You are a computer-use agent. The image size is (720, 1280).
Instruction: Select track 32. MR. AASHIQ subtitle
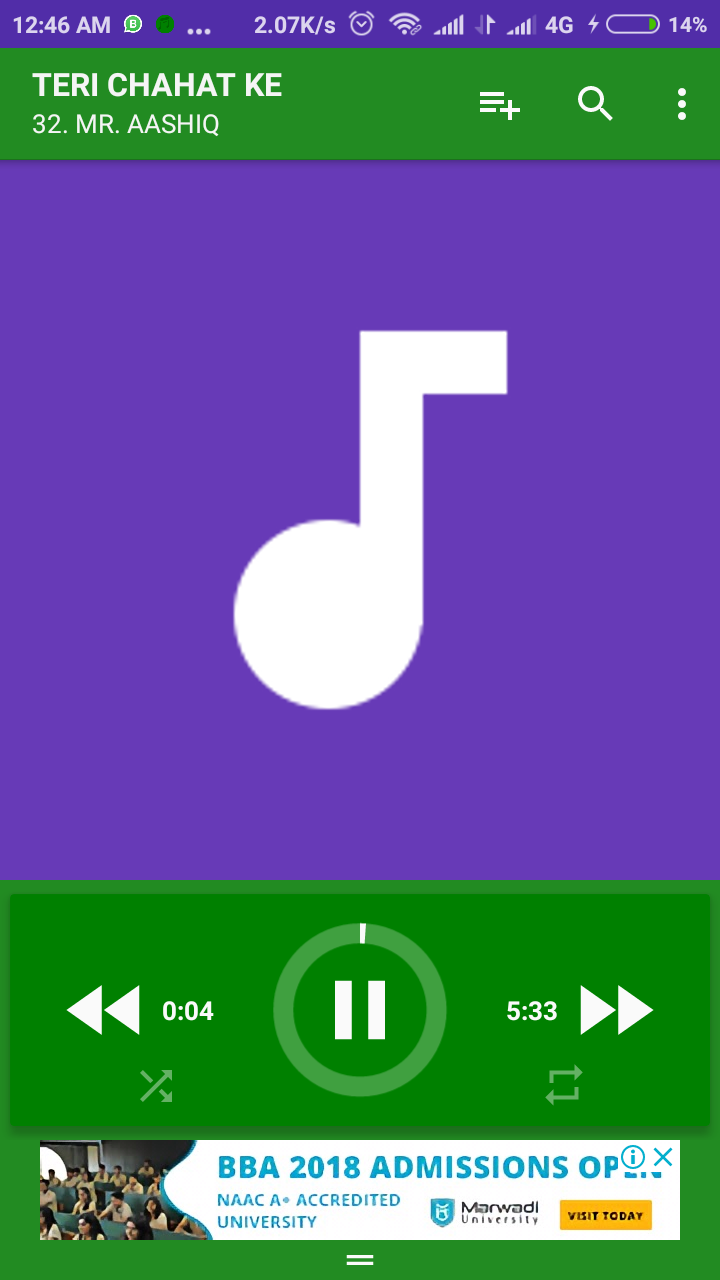[125, 126]
